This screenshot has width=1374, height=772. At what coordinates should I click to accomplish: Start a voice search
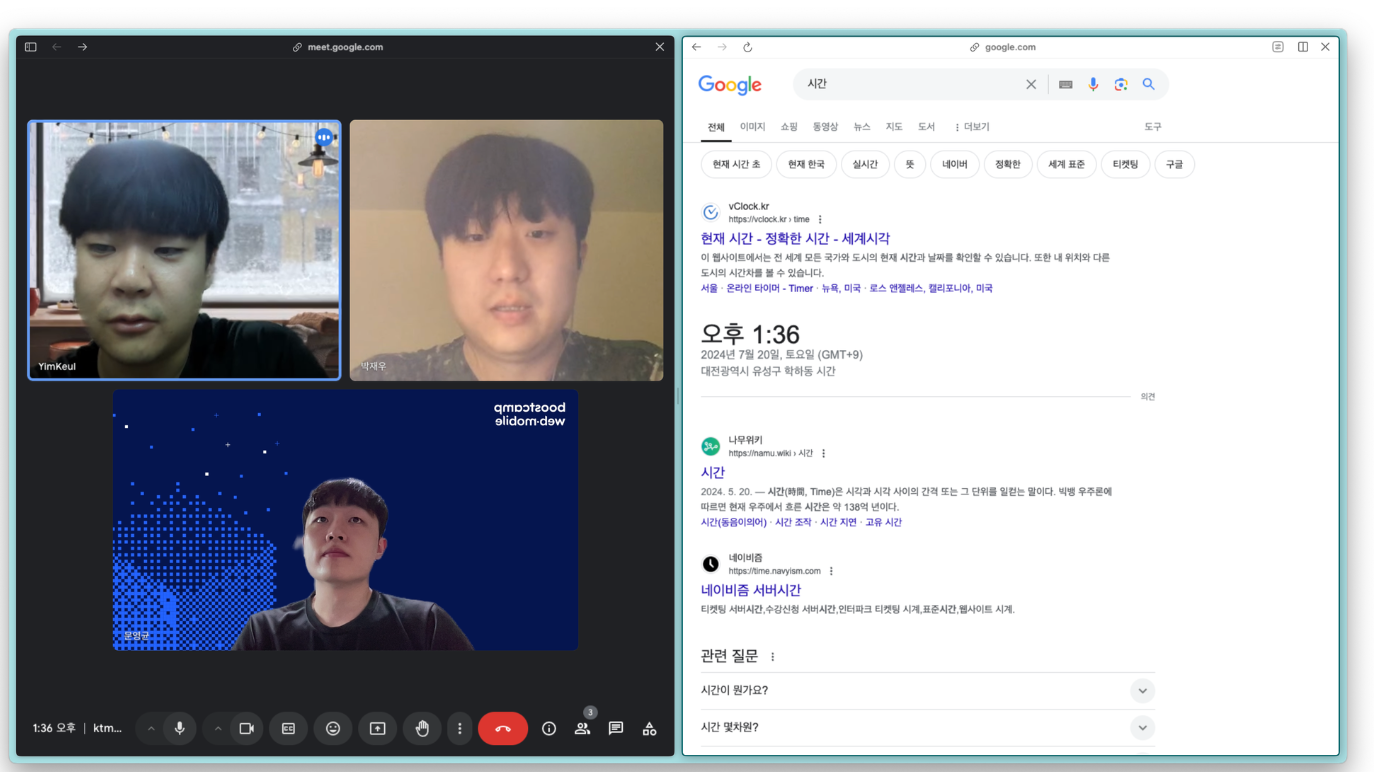[1093, 85]
